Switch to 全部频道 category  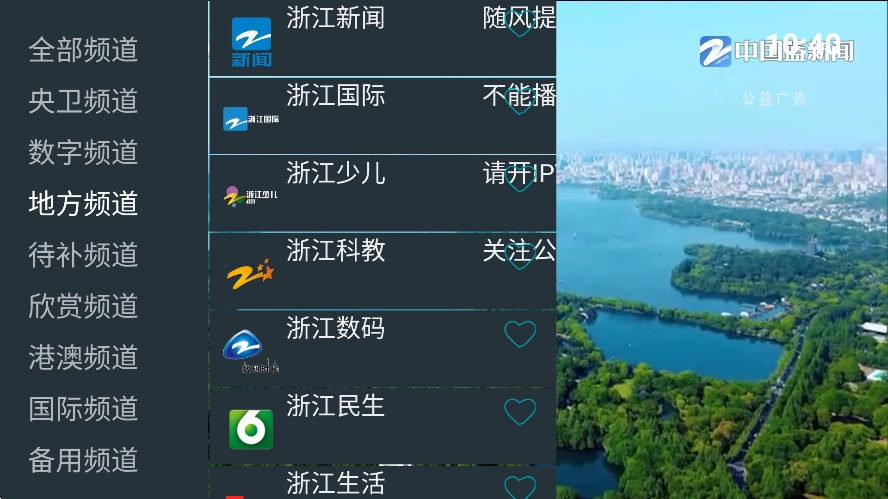(83, 50)
